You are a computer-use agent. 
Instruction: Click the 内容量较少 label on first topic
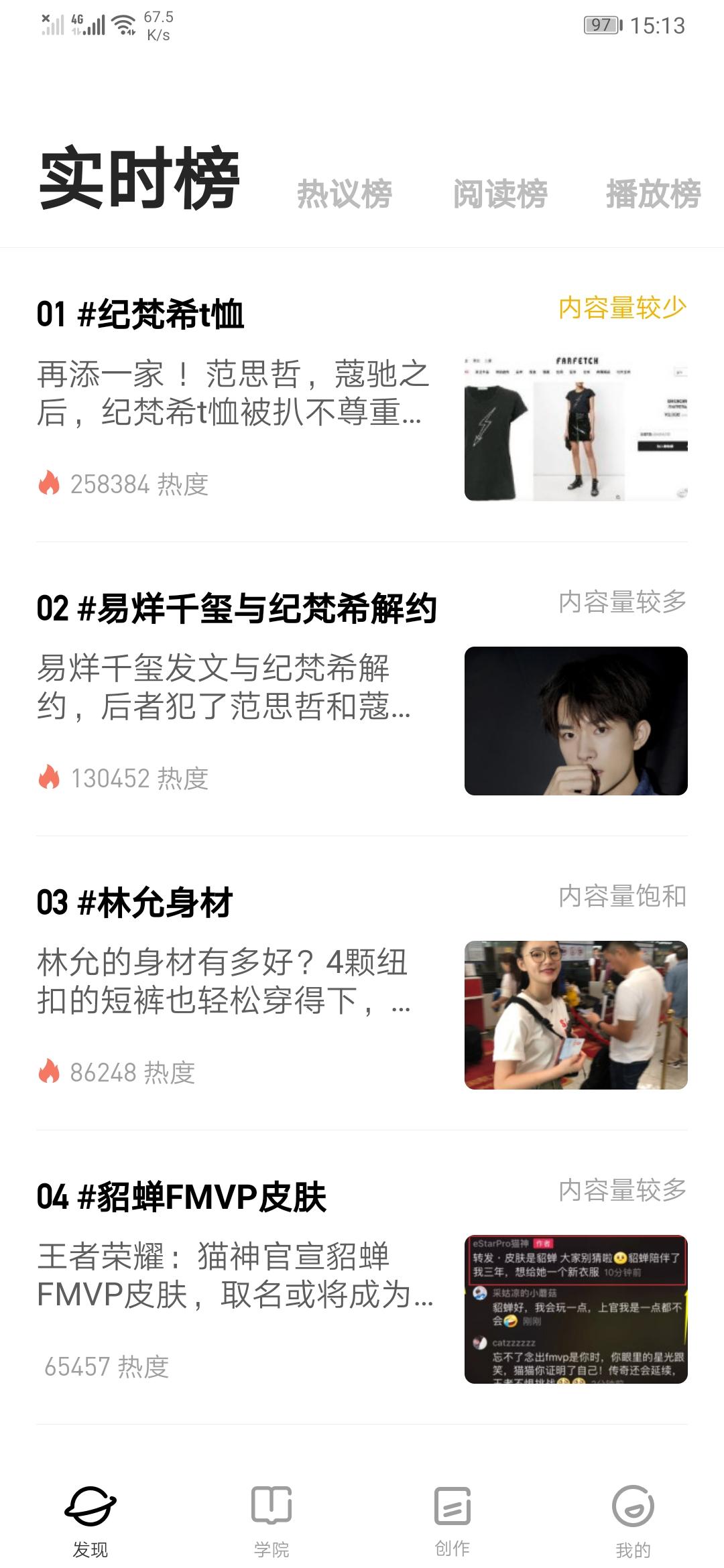point(621,308)
